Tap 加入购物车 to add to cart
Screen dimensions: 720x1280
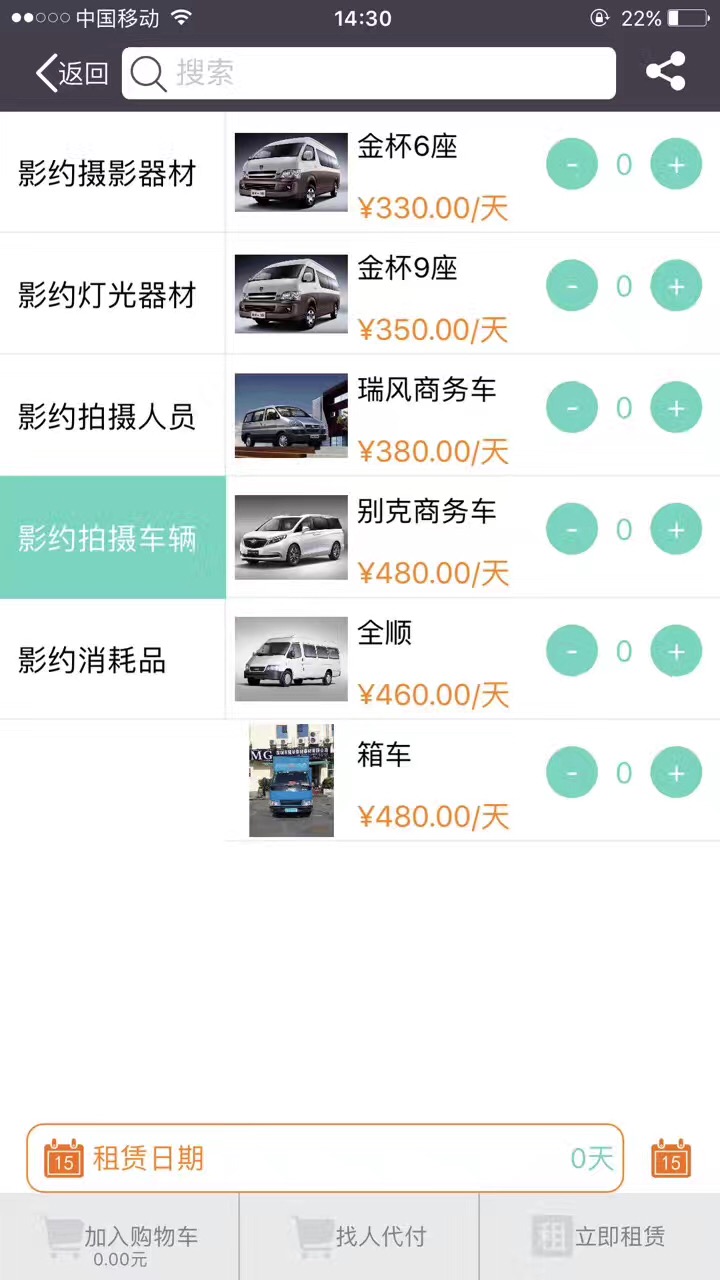coord(120,1237)
